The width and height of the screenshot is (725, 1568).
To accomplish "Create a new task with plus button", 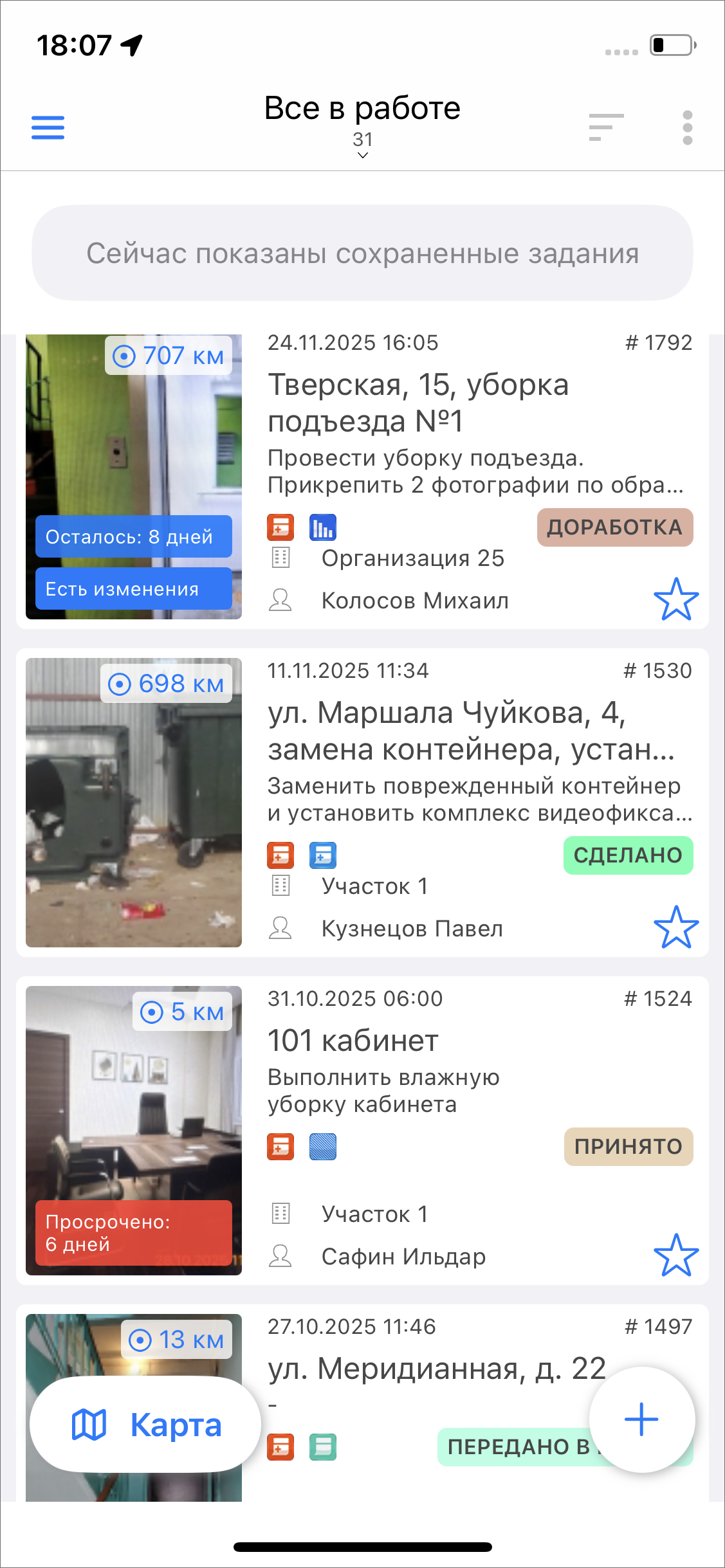I will click(x=641, y=1419).
